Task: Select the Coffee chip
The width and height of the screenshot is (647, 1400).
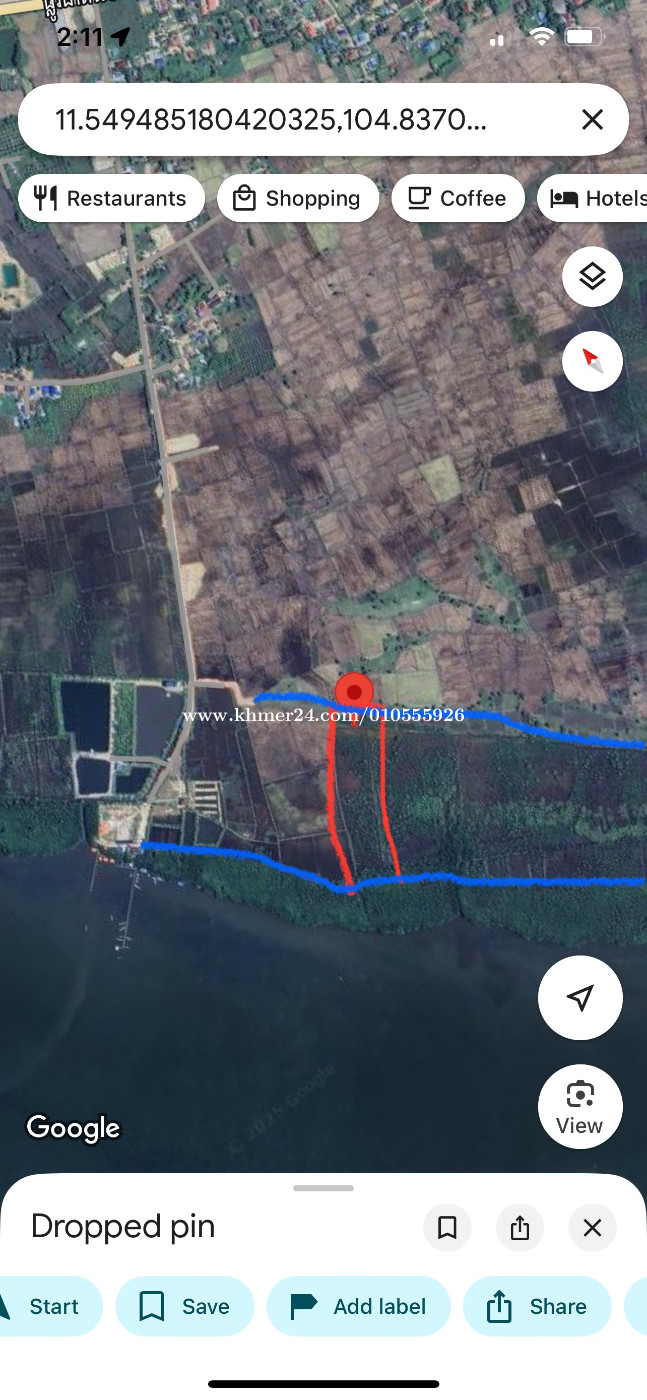Action: click(x=458, y=198)
